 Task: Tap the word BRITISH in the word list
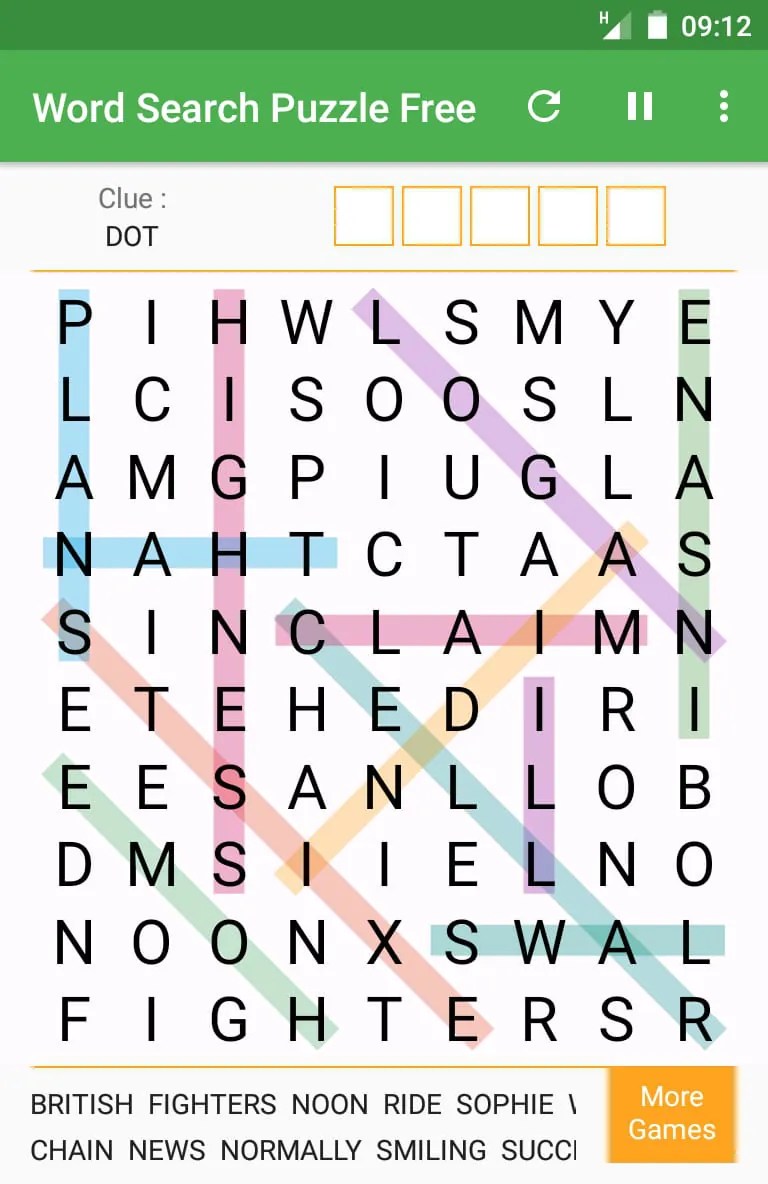tap(80, 1105)
